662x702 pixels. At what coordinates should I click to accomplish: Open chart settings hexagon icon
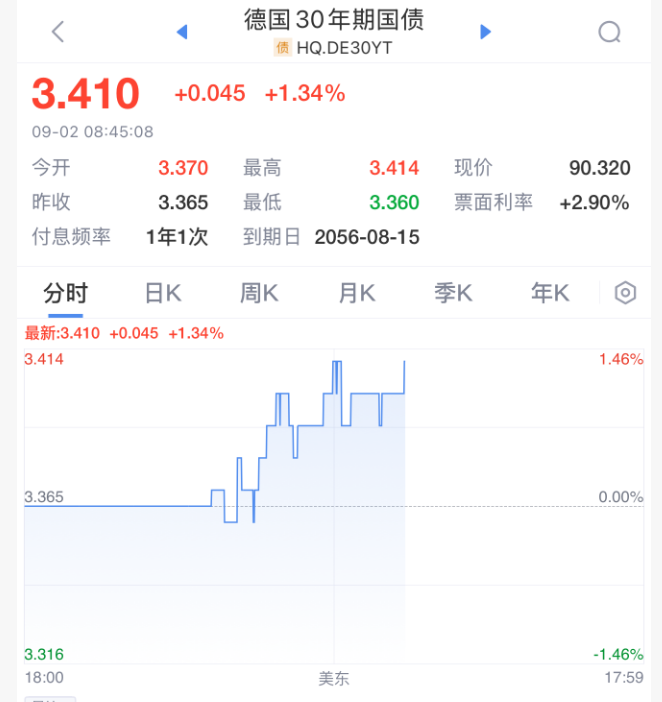point(625,293)
